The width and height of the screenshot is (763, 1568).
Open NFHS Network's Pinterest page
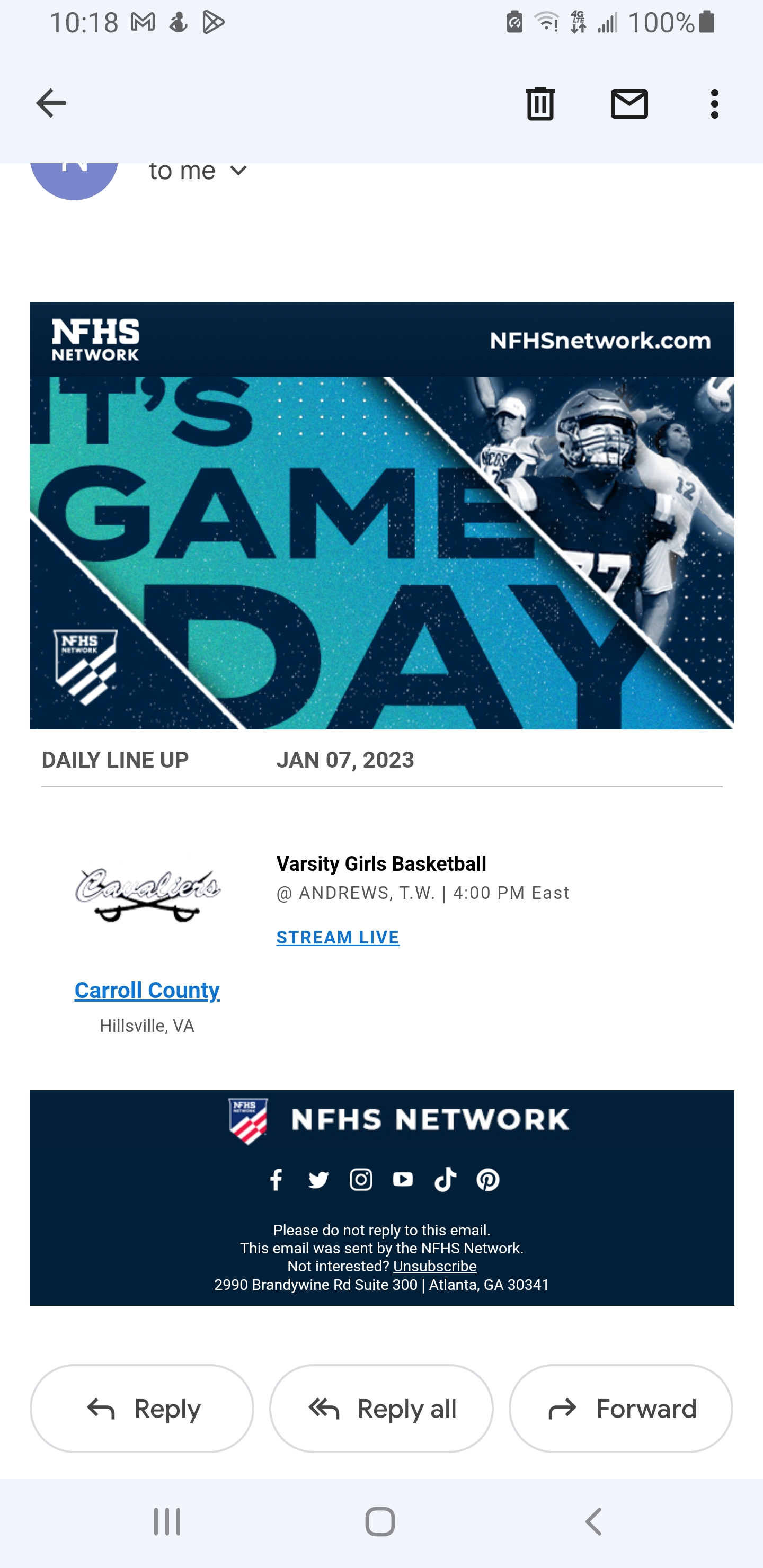(488, 1180)
